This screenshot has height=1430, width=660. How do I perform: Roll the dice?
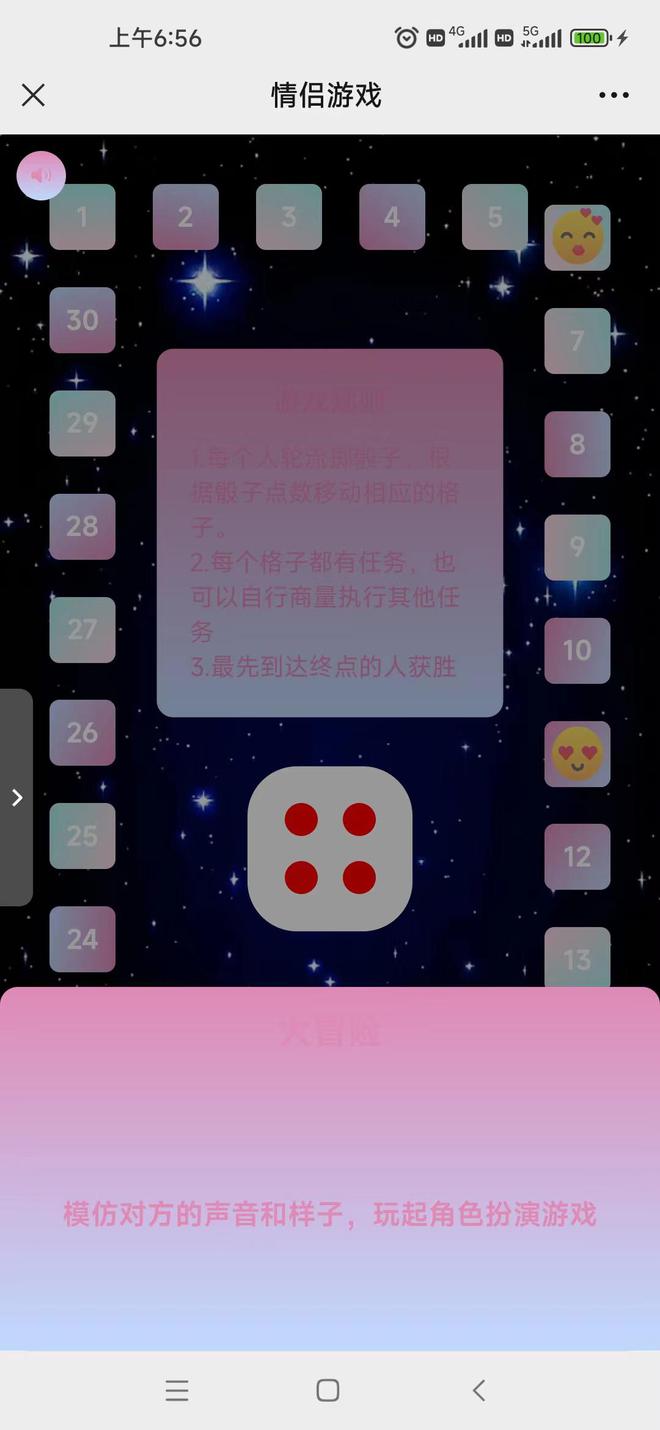coord(330,848)
